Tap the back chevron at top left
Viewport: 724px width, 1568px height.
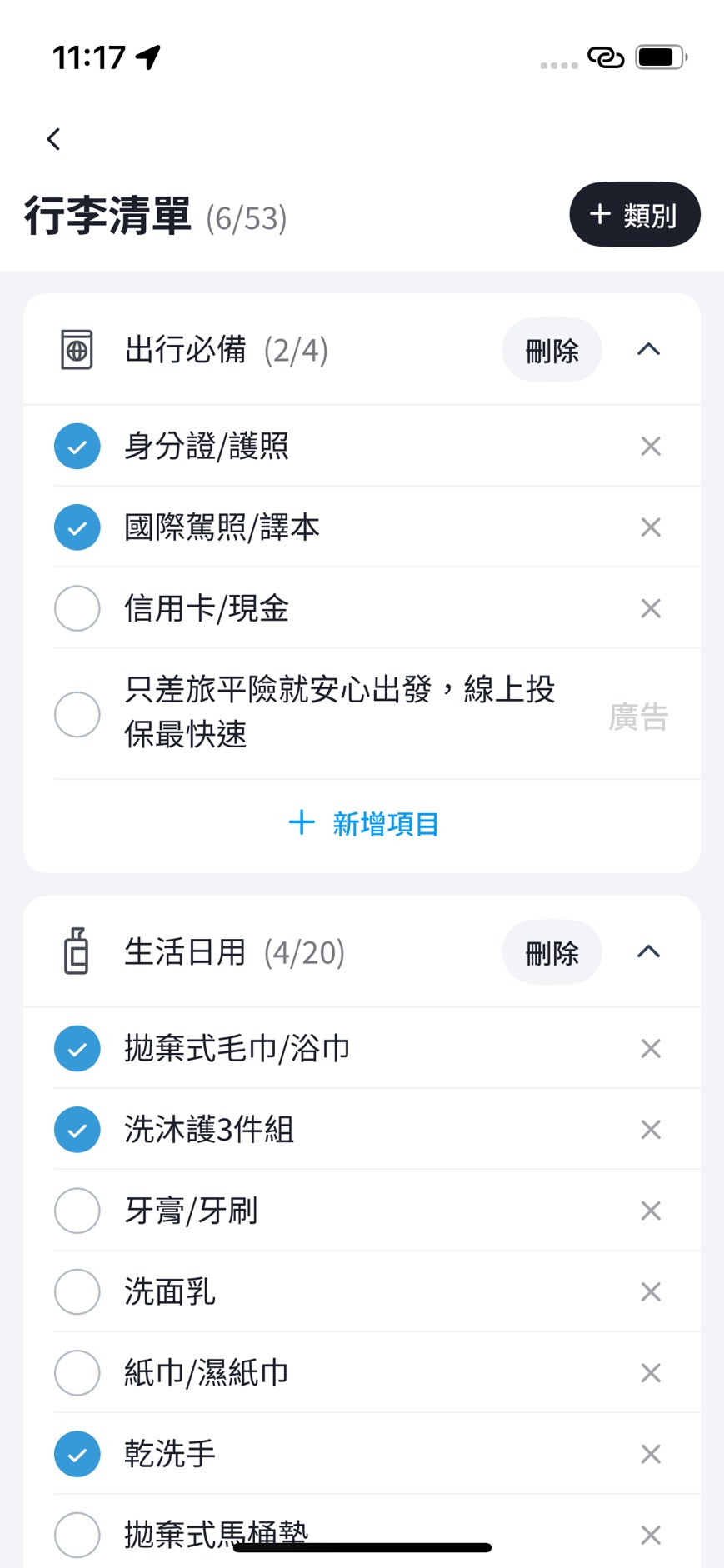point(53,138)
